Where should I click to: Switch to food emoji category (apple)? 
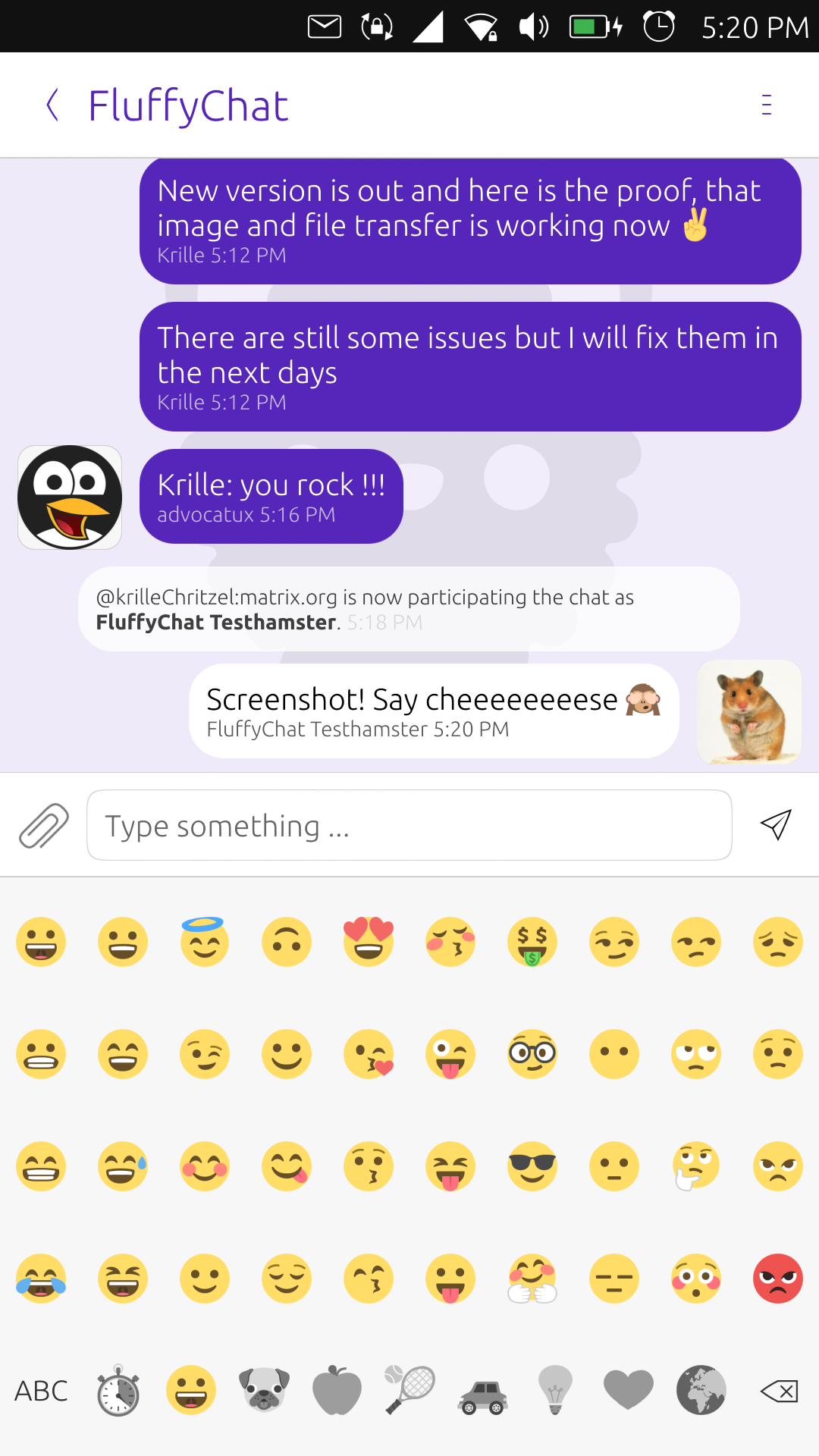click(337, 1392)
